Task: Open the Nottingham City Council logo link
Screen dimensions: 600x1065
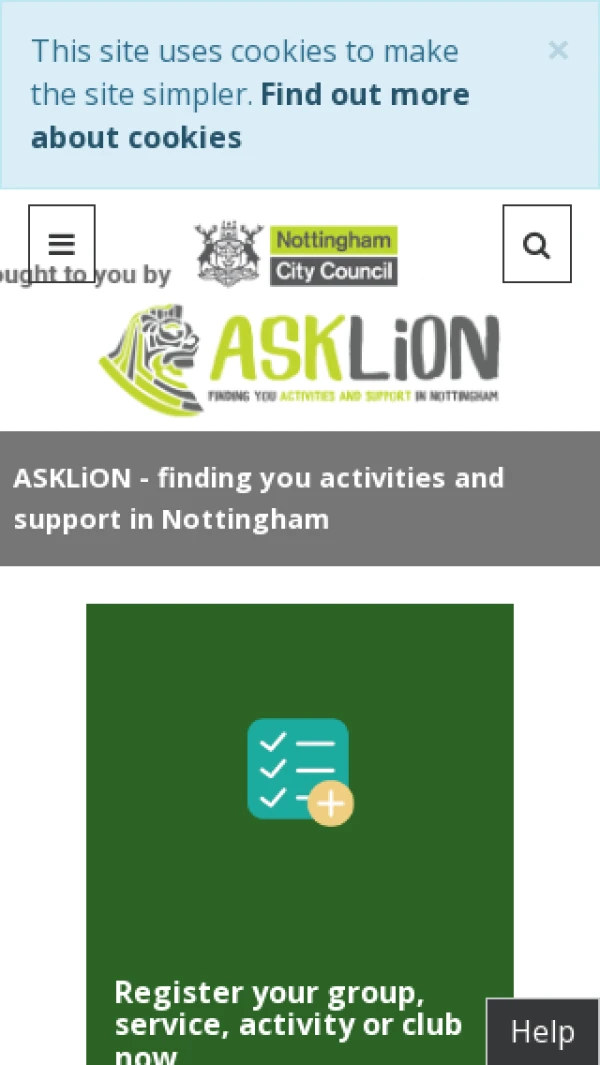Action: [297, 255]
